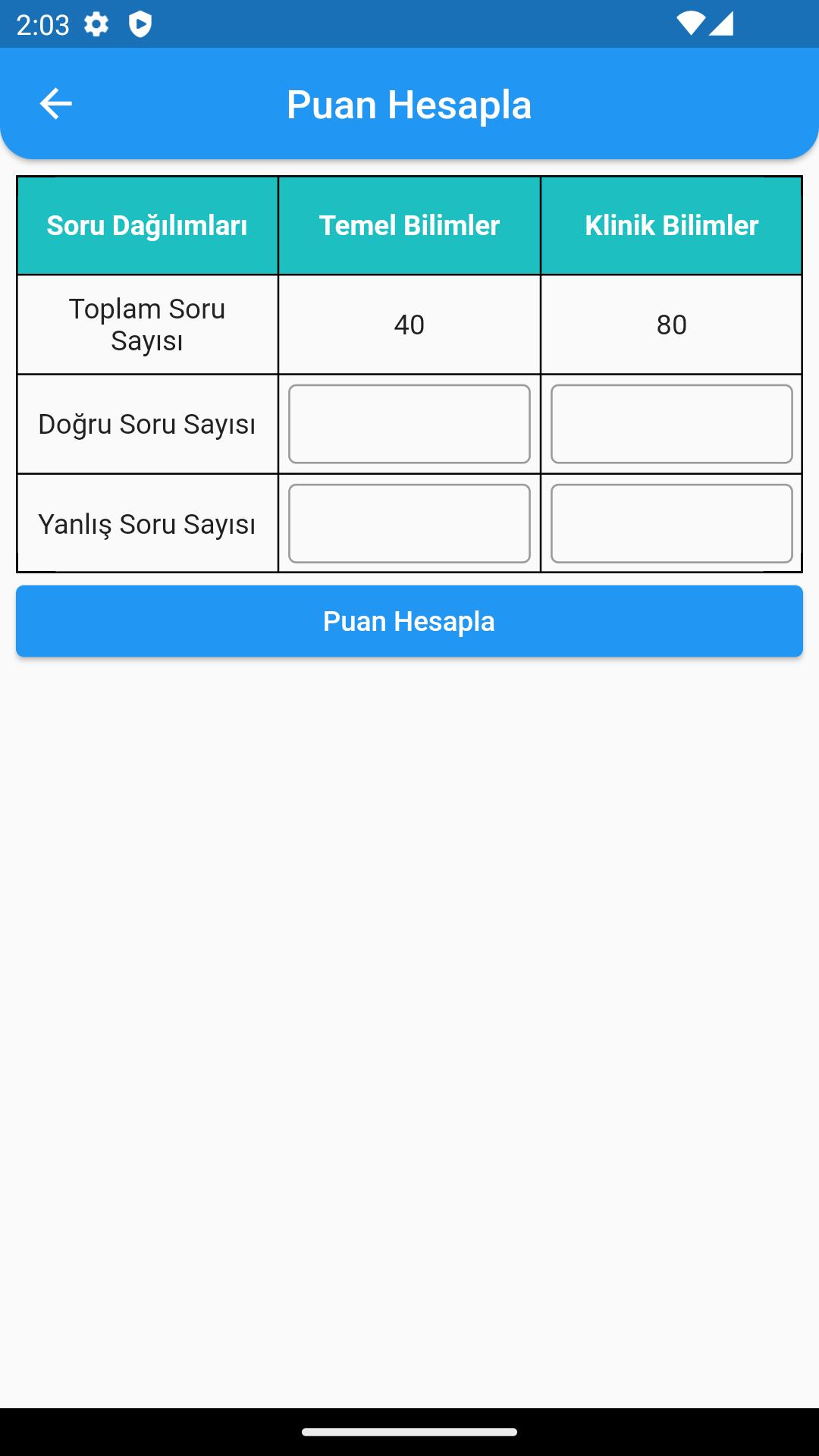The image size is (819, 1456).
Task: Tap Doğru Soru Sayısı field under Klinik Bilimler
Action: [672, 424]
